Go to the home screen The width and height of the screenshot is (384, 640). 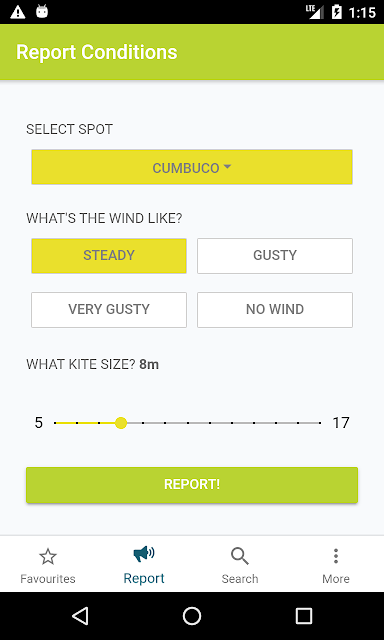tap(192, 616)
